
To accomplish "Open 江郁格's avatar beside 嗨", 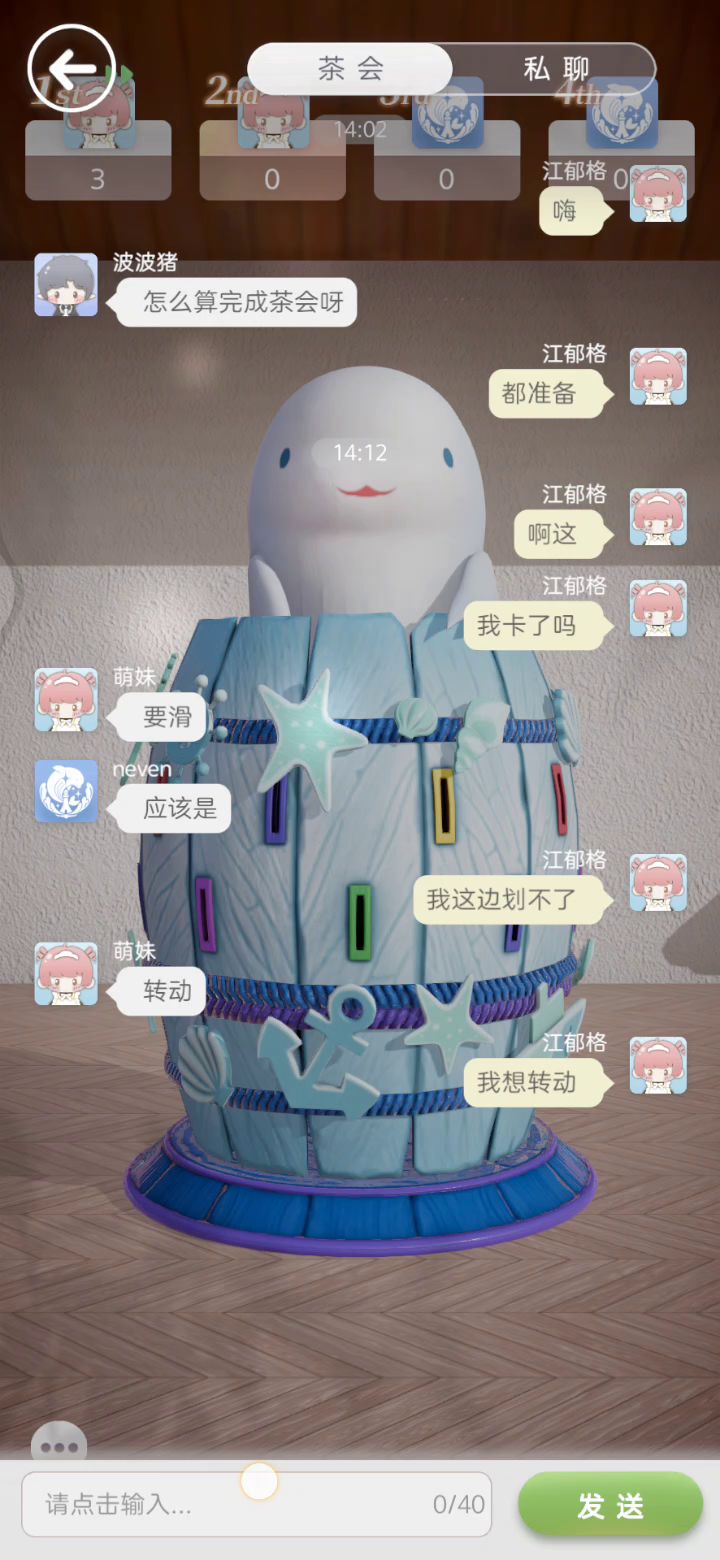I will (658, 194).
